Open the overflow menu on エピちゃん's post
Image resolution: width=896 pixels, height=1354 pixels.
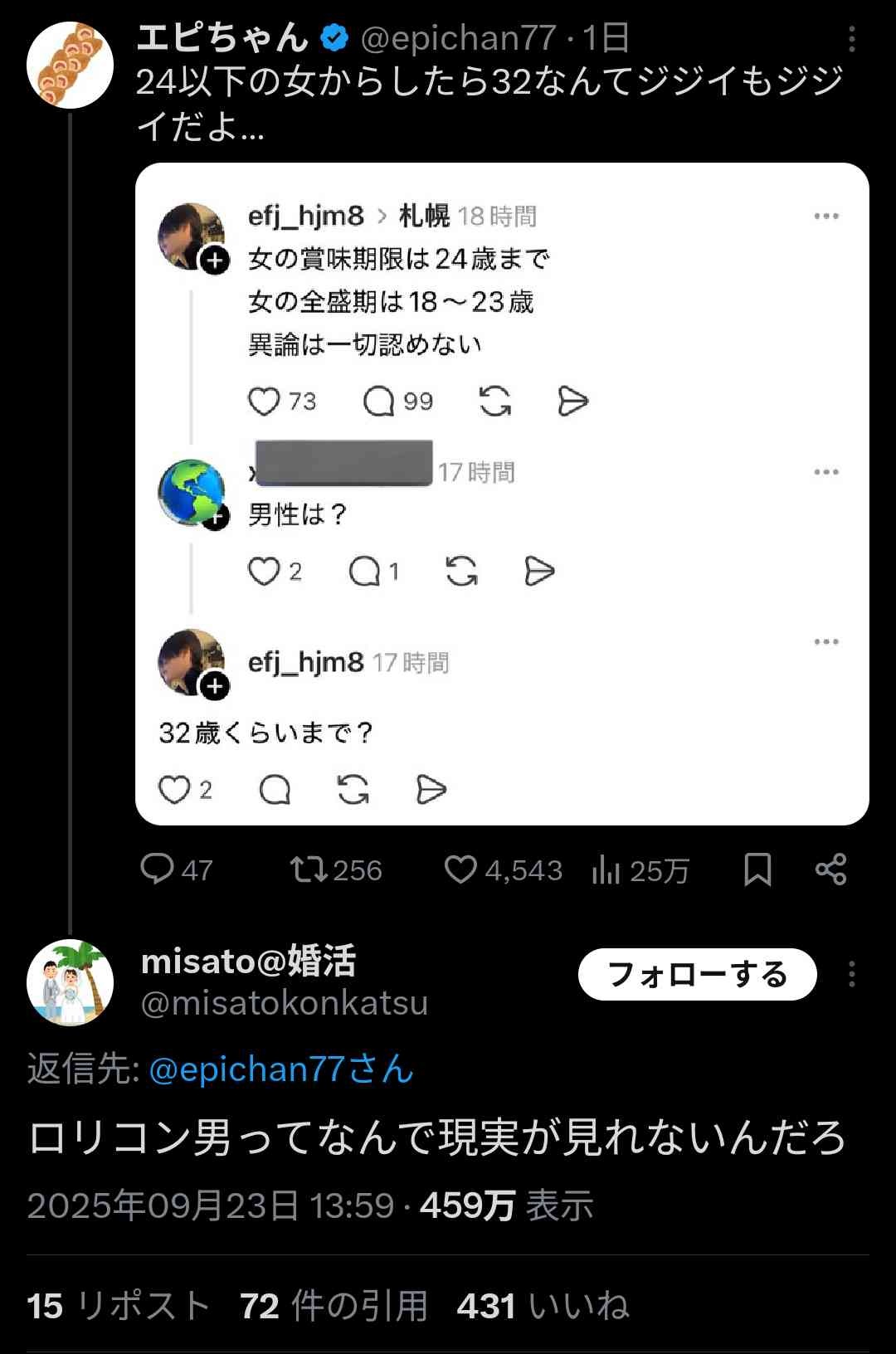click(852, 38)
